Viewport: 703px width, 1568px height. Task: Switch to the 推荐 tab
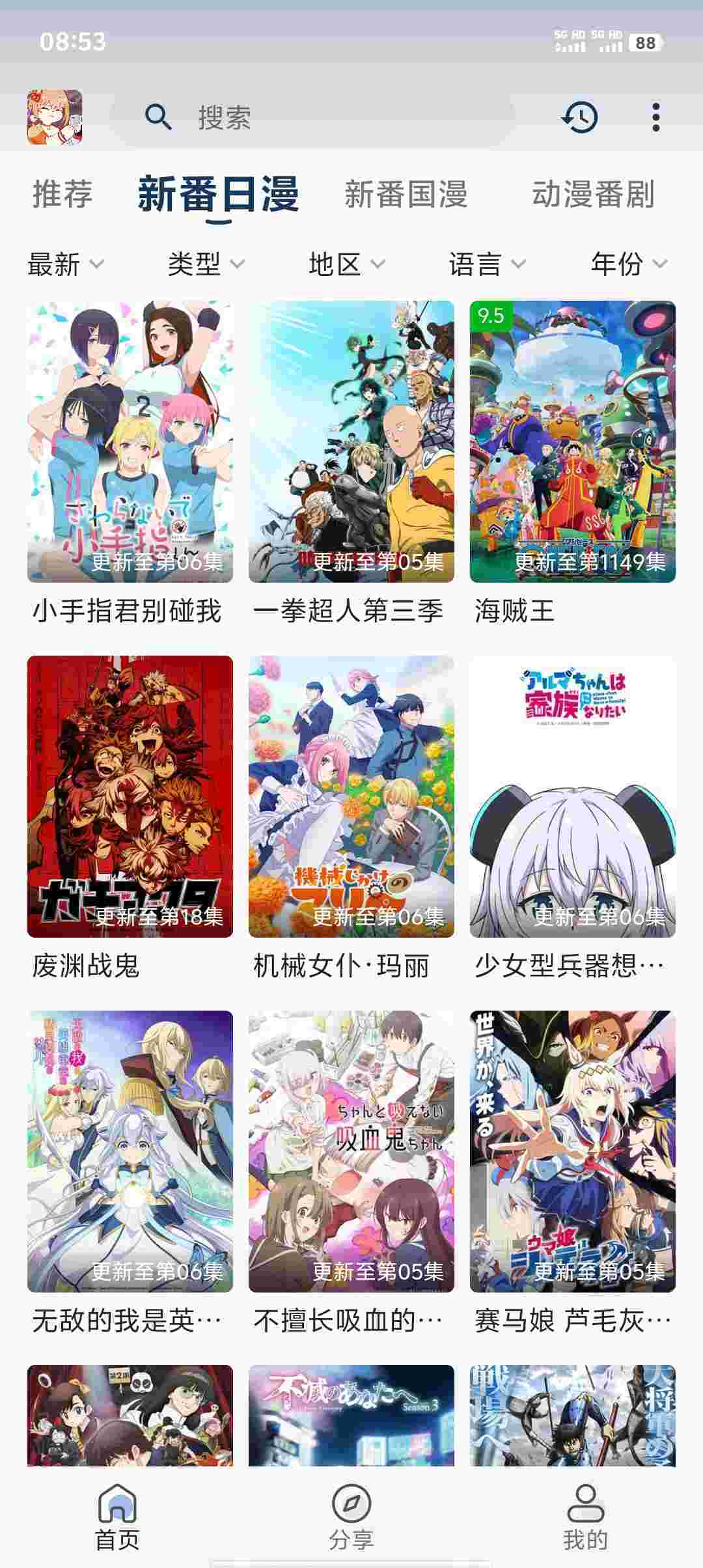point(62,194)
